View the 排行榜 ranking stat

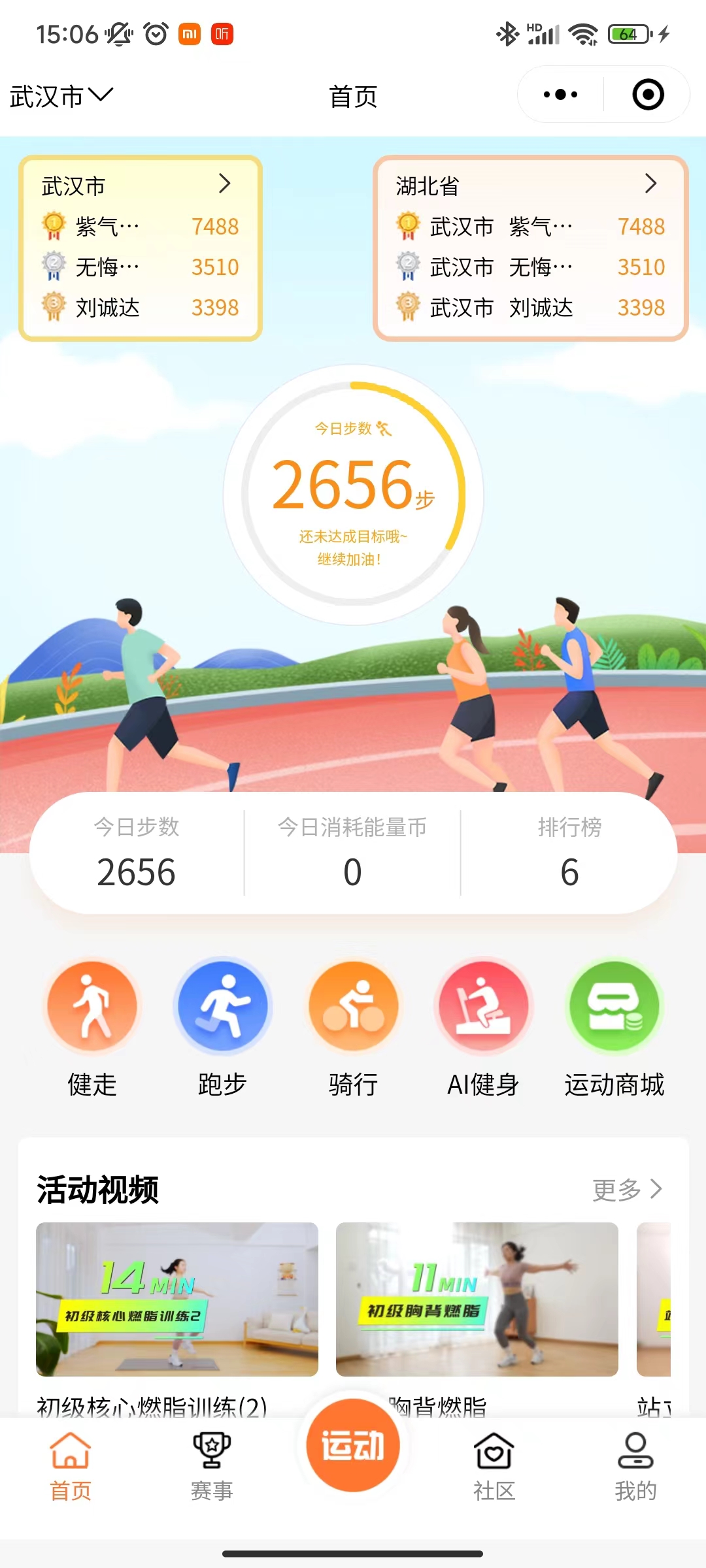(x=569, y=853)
